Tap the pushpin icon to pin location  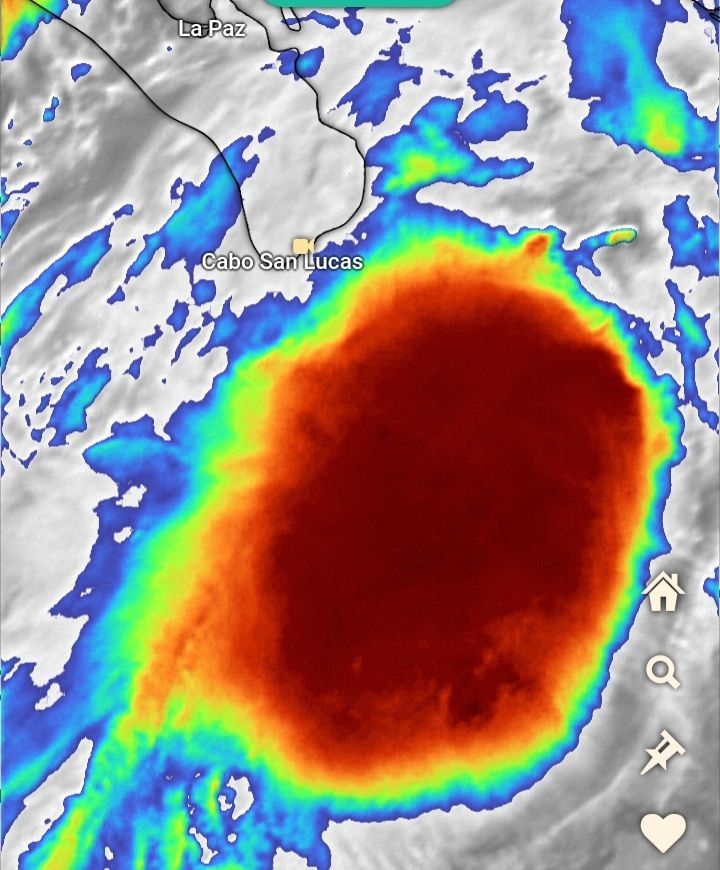click(x=662, y=751)
